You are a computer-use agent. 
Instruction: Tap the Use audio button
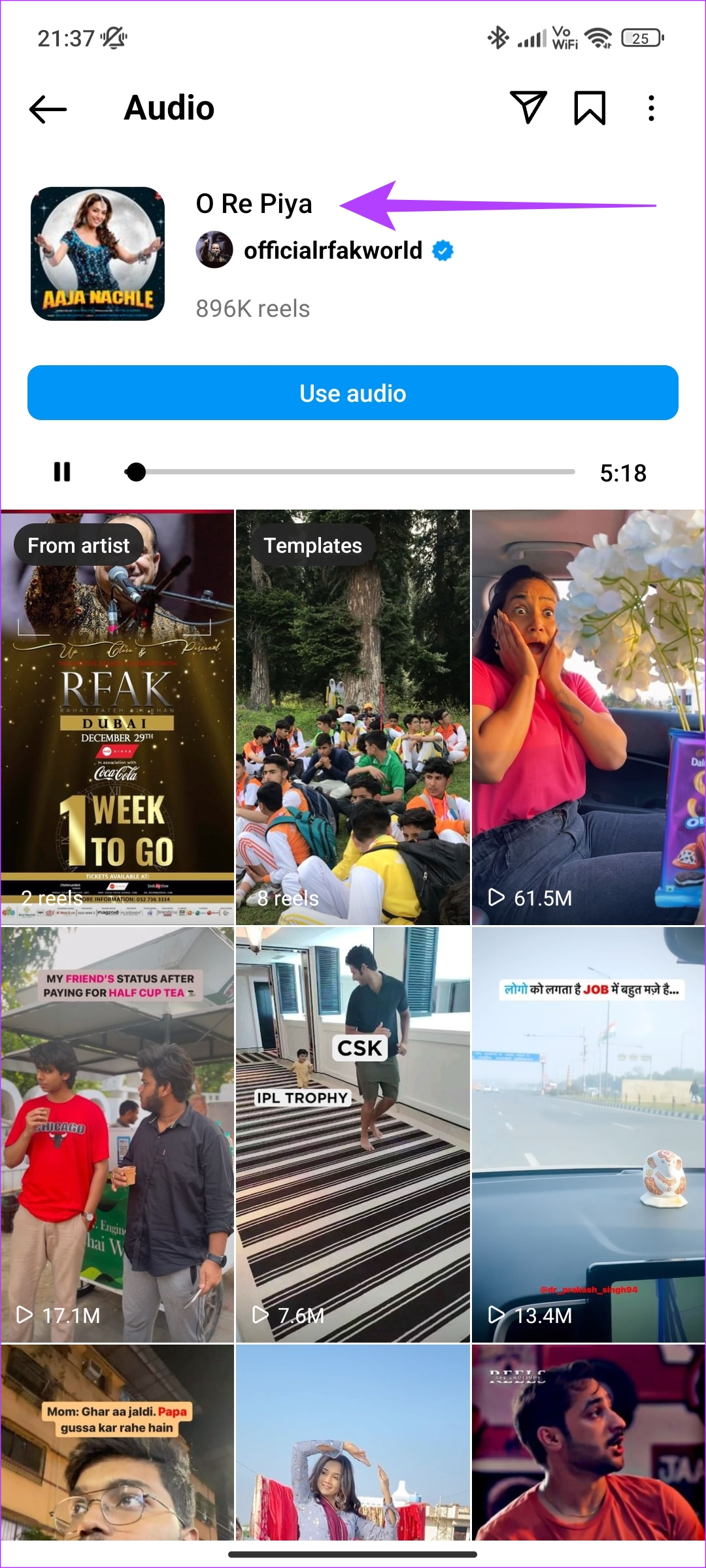(x=353, y=393)
